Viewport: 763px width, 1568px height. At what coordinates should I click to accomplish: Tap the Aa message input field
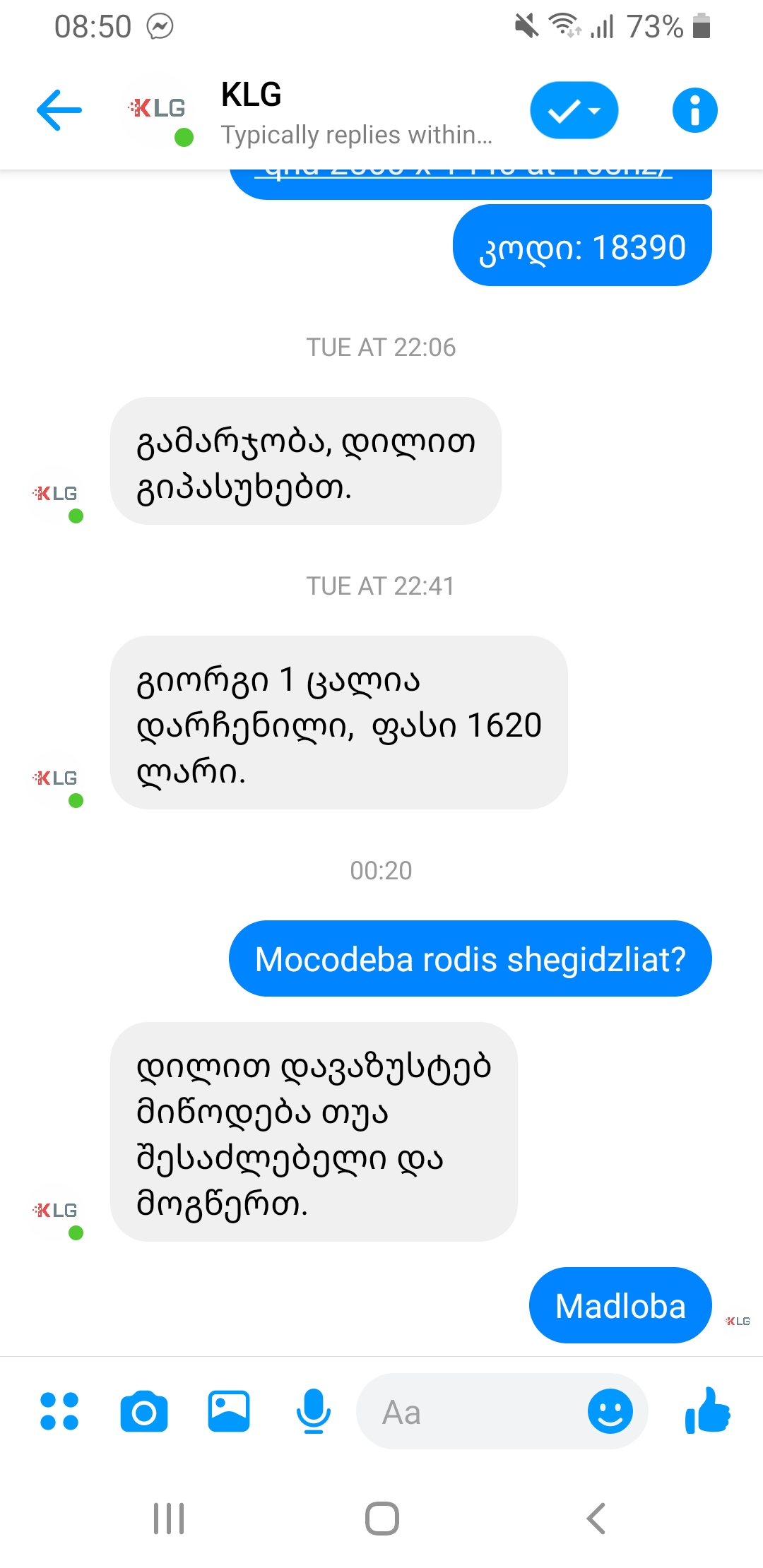click(459, 1413)
